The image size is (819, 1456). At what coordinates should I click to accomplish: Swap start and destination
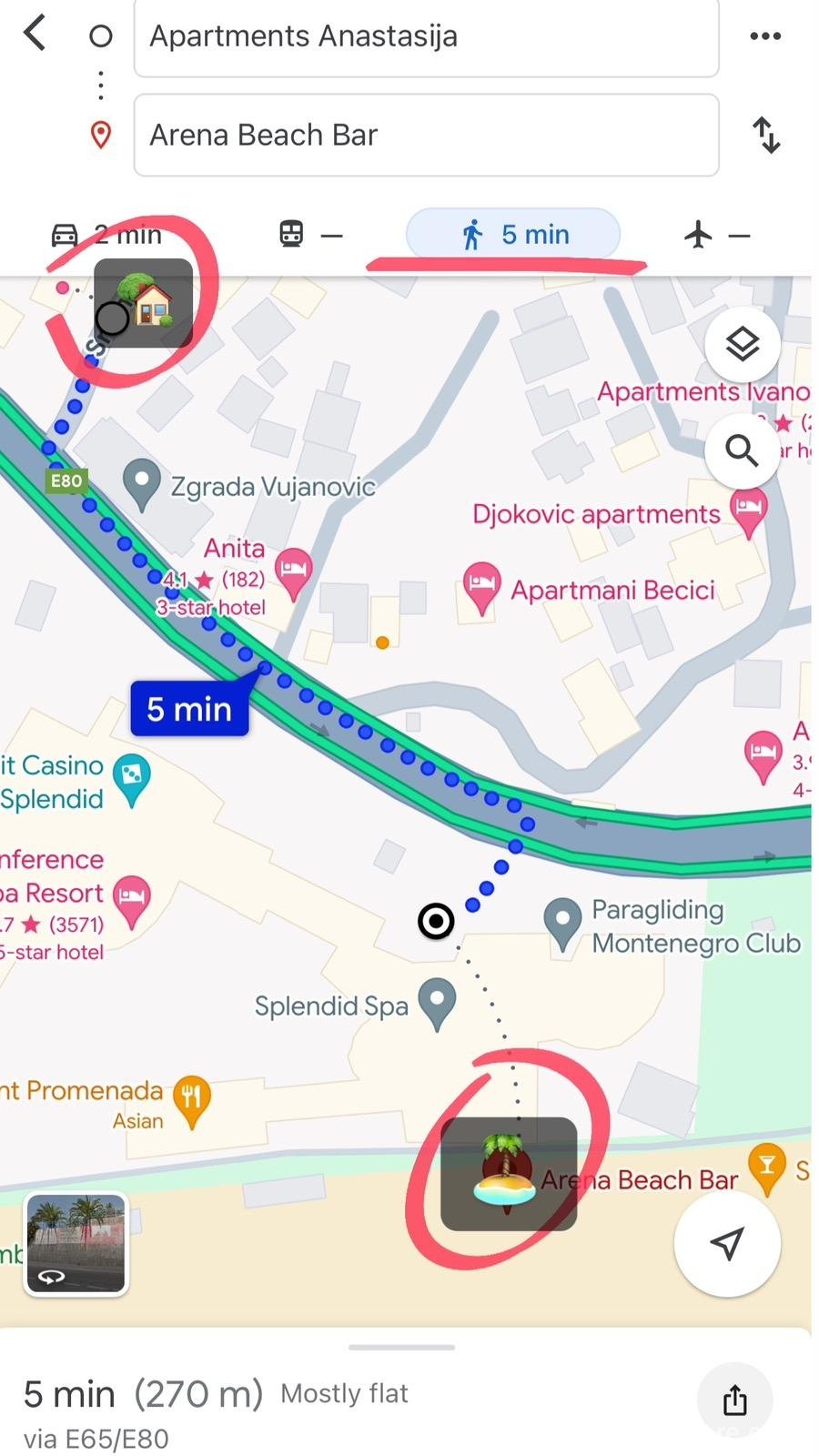pos(766,135)
